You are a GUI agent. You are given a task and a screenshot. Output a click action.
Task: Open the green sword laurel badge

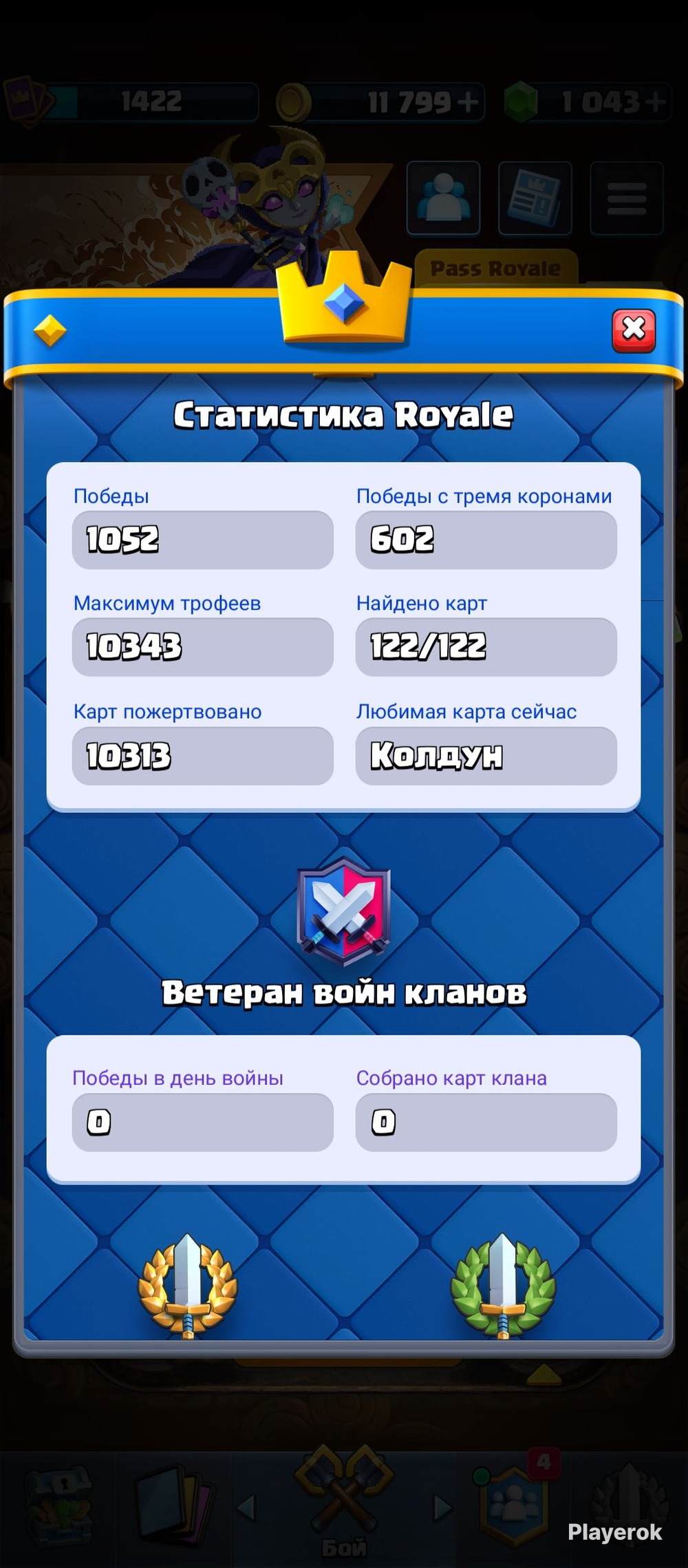[x=503, y=1284]
